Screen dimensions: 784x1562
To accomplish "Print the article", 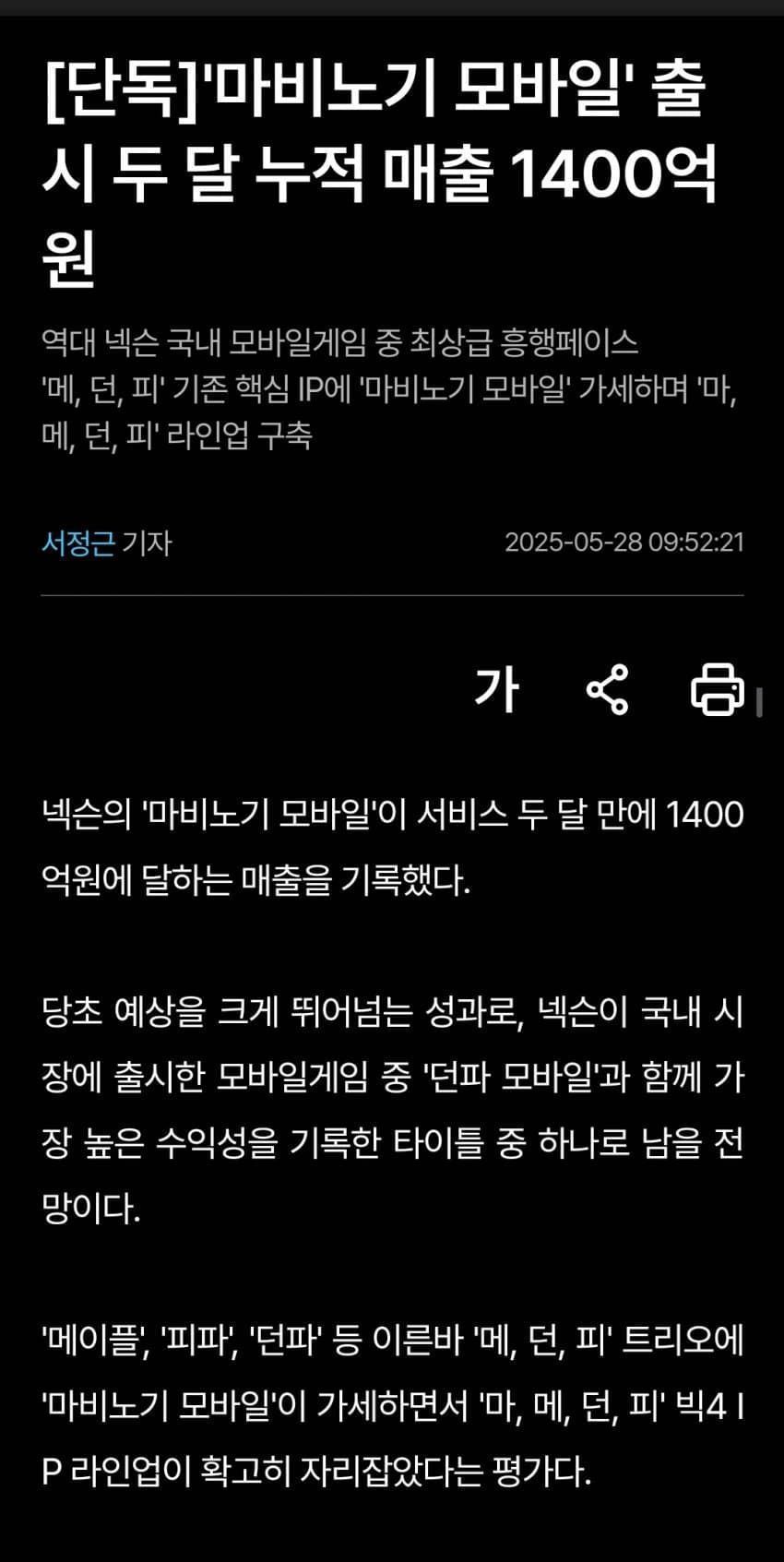I will (718, 689).
